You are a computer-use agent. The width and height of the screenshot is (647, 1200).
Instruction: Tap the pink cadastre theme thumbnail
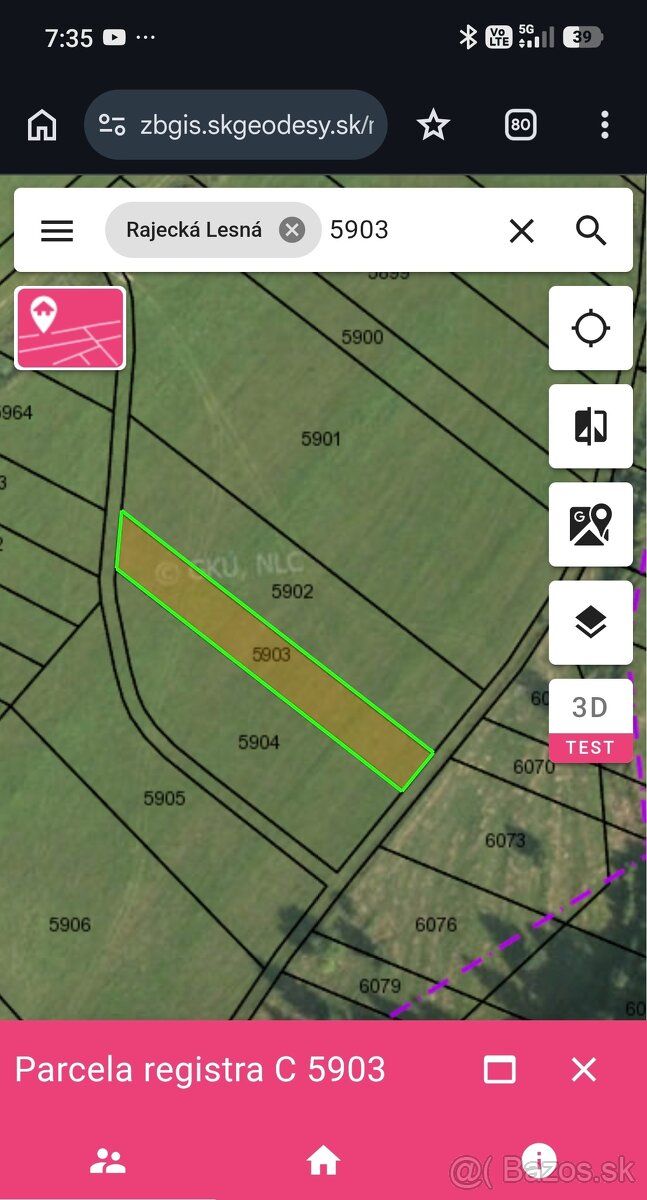click(70, 328)
